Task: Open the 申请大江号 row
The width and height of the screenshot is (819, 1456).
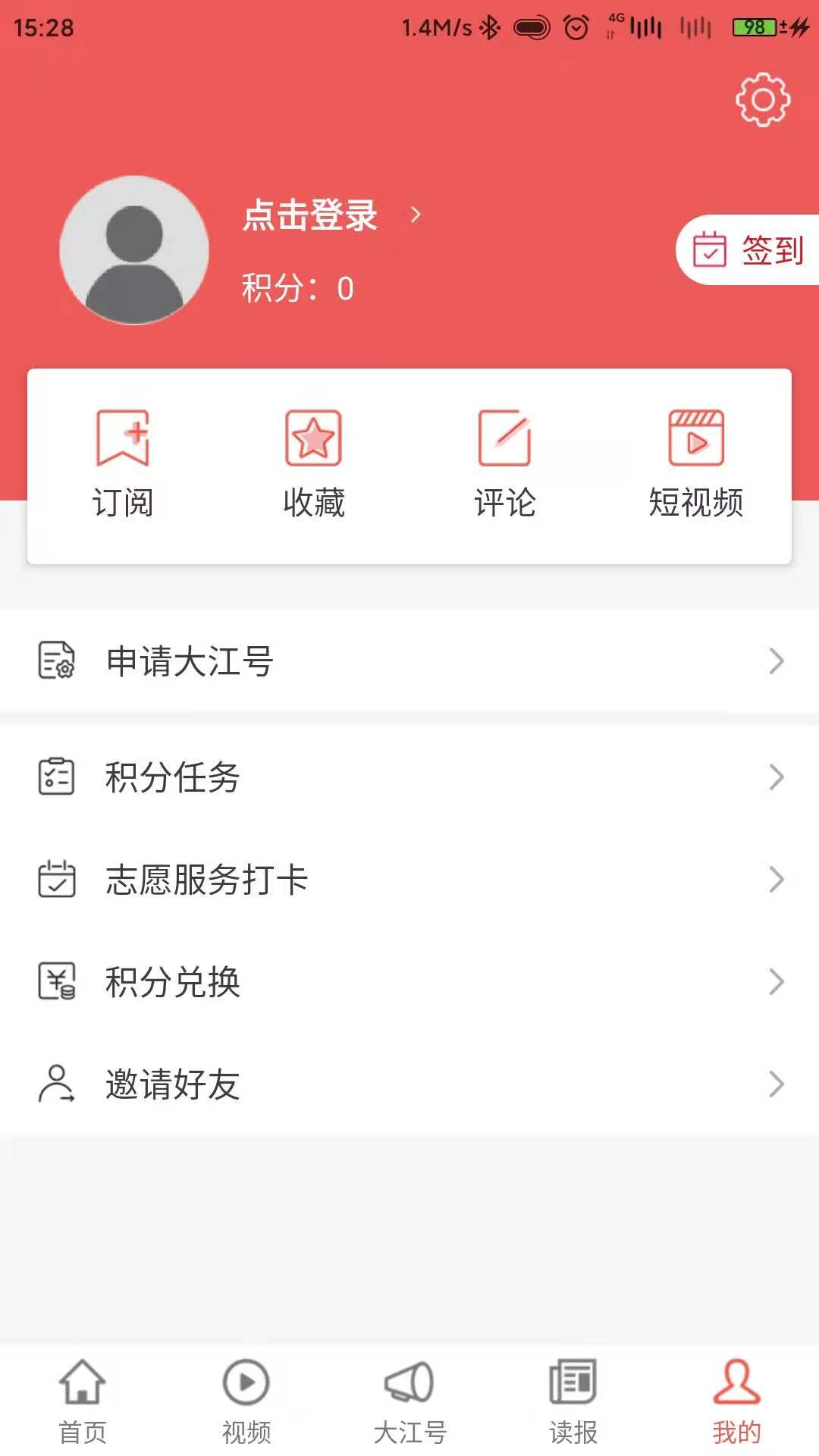Action: pos(409,661)
